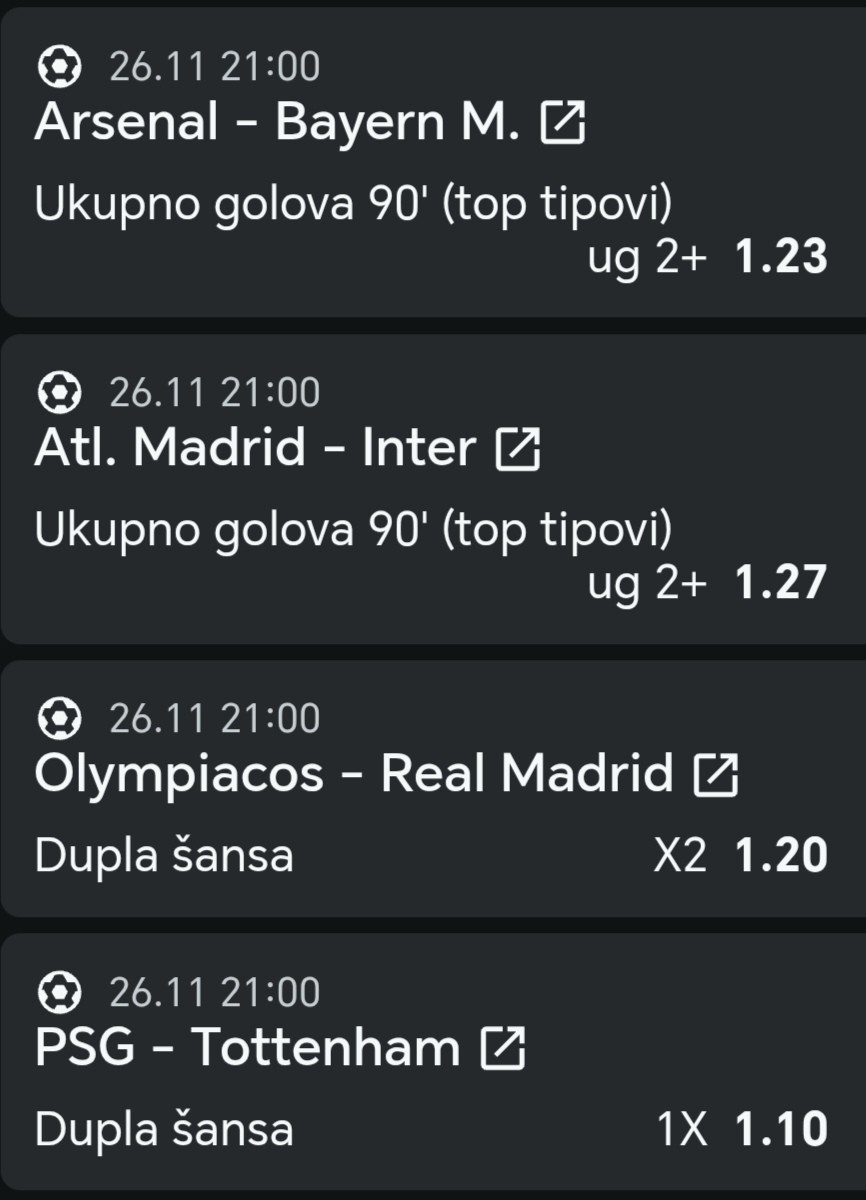Image resolution: width=866 pixels, height=1200 pixels.
Task: Open external link for PSG - Tottenham
Action: [x=502, y=1048]
